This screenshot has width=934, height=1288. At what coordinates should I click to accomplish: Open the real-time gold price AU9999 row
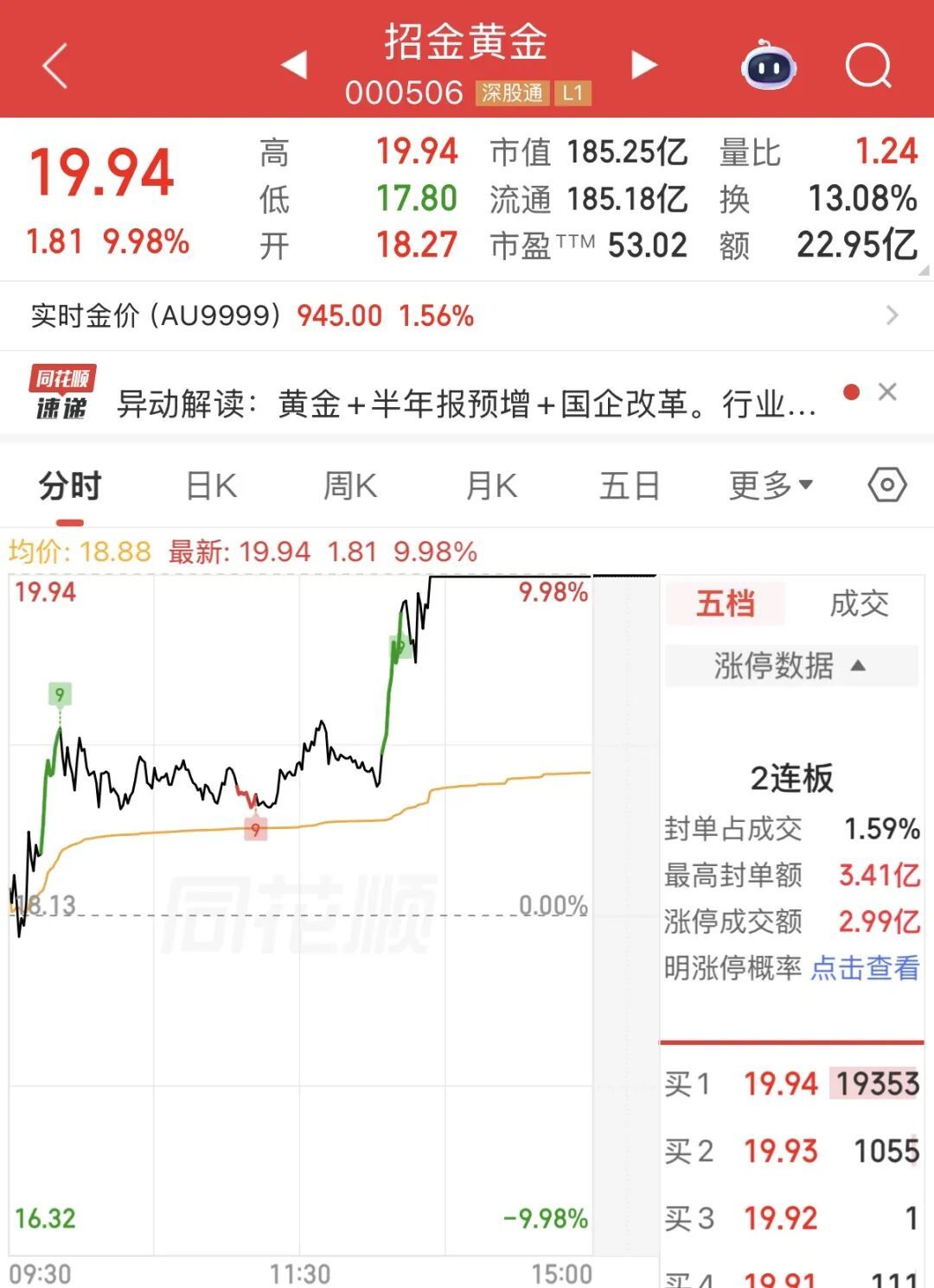[x=467, y=316]
